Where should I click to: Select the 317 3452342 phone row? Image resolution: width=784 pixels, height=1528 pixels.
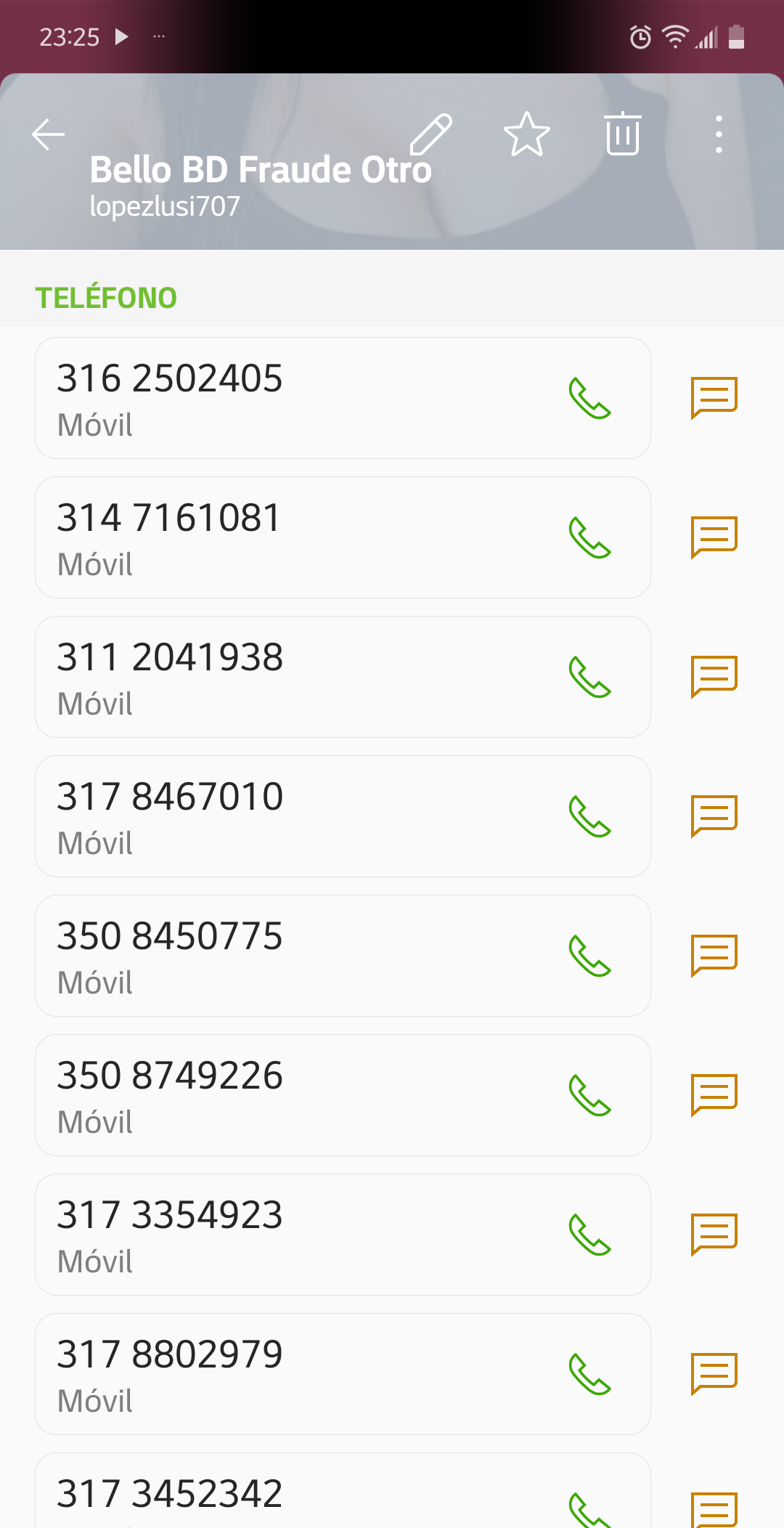click(343, 1490)
